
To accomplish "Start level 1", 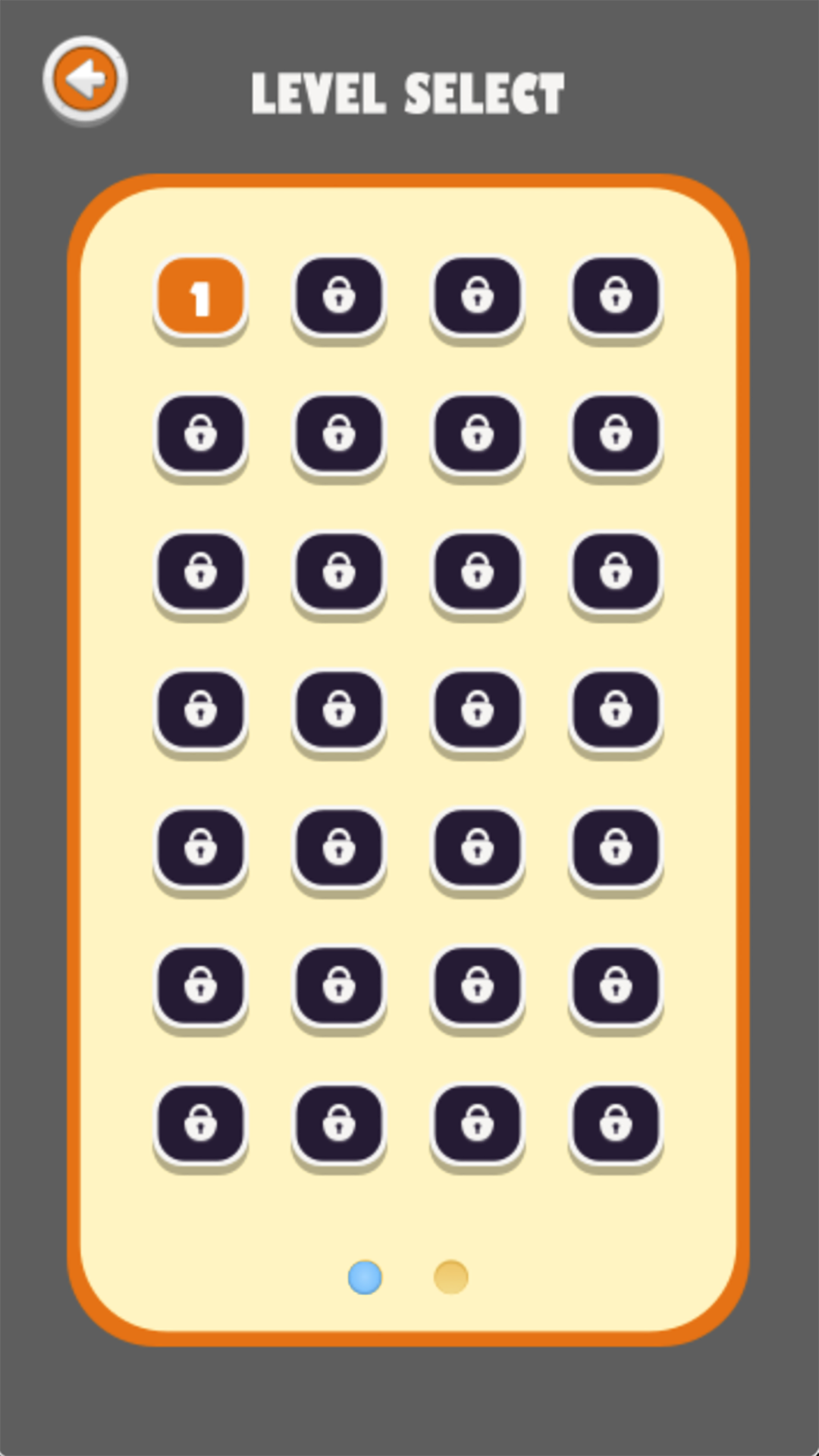I will pyautogui.click(x=200, y=297).
